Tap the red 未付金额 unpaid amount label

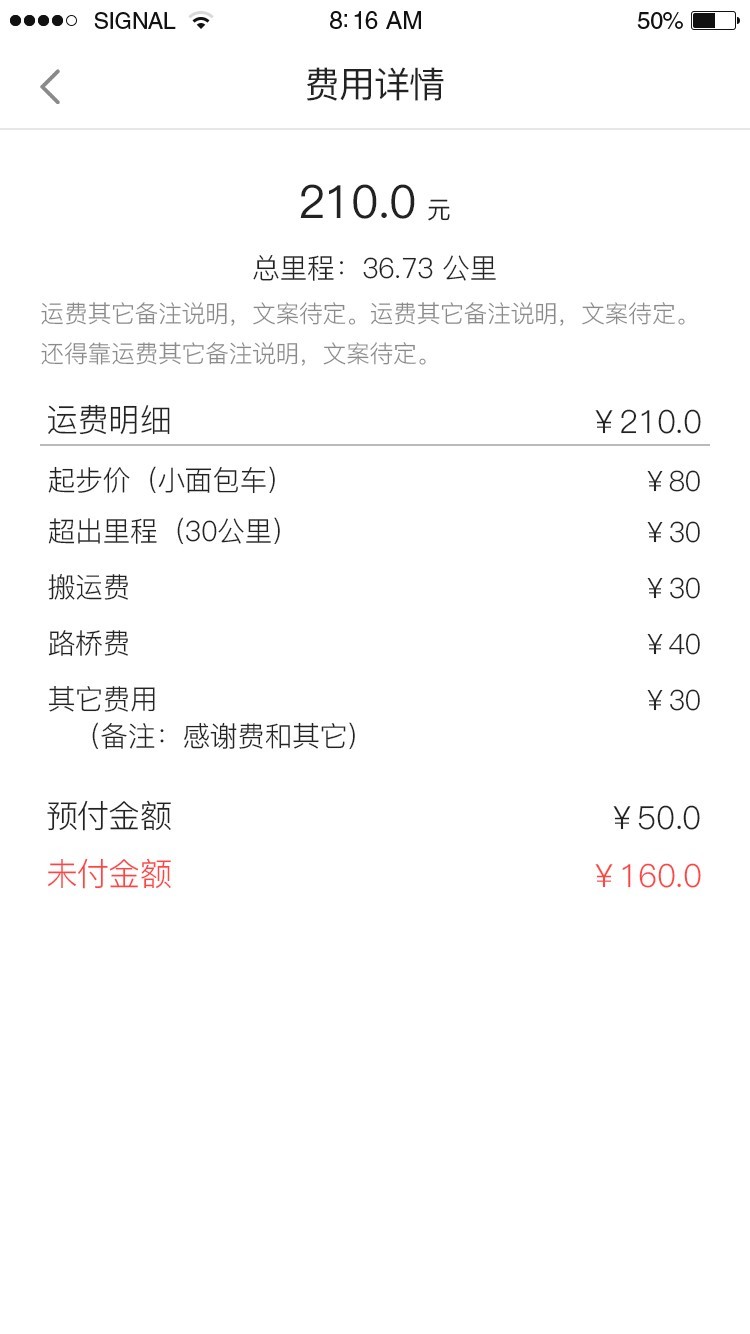(x=109, y=872)
